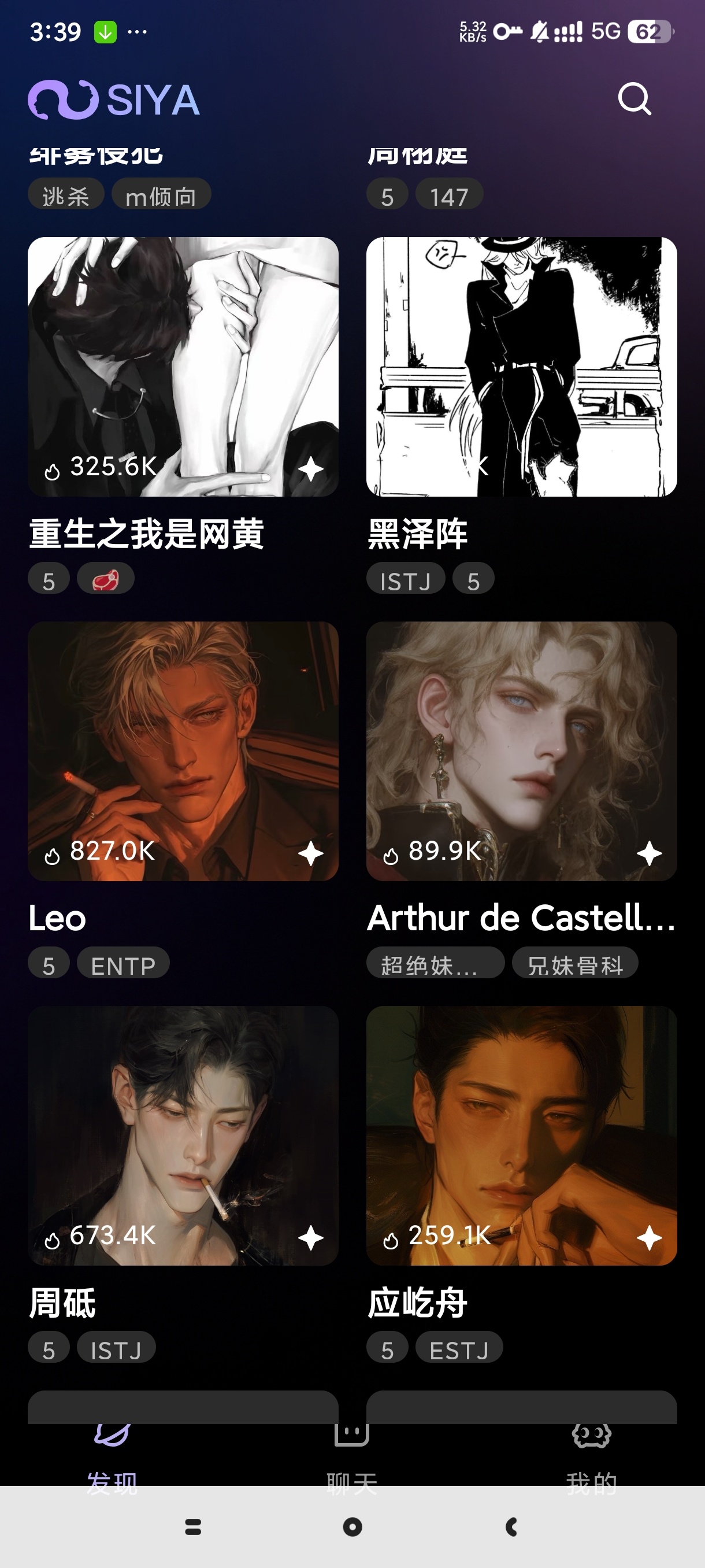Open the Leo character card

183,751
